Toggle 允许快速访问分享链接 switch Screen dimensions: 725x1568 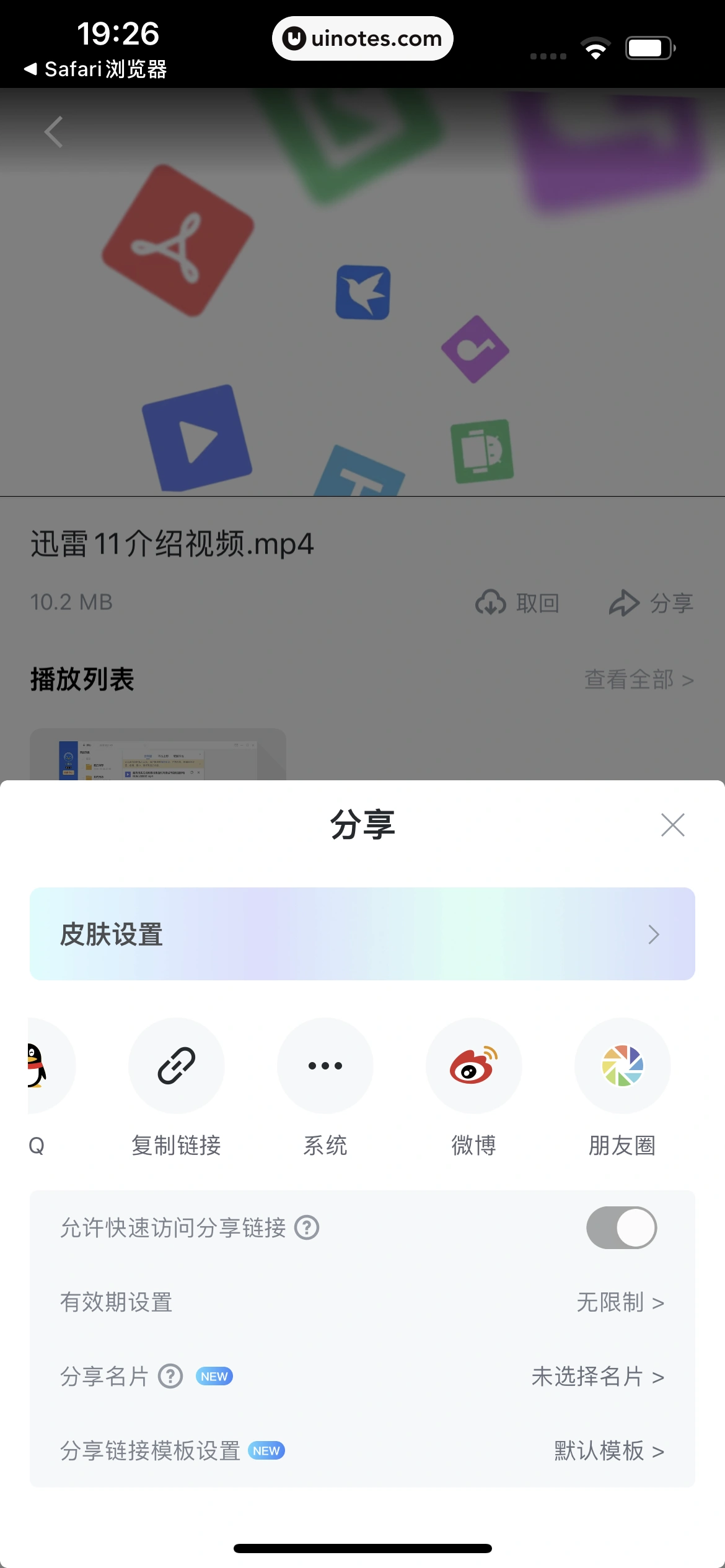pyautogui.click(x=621, y=1227)
